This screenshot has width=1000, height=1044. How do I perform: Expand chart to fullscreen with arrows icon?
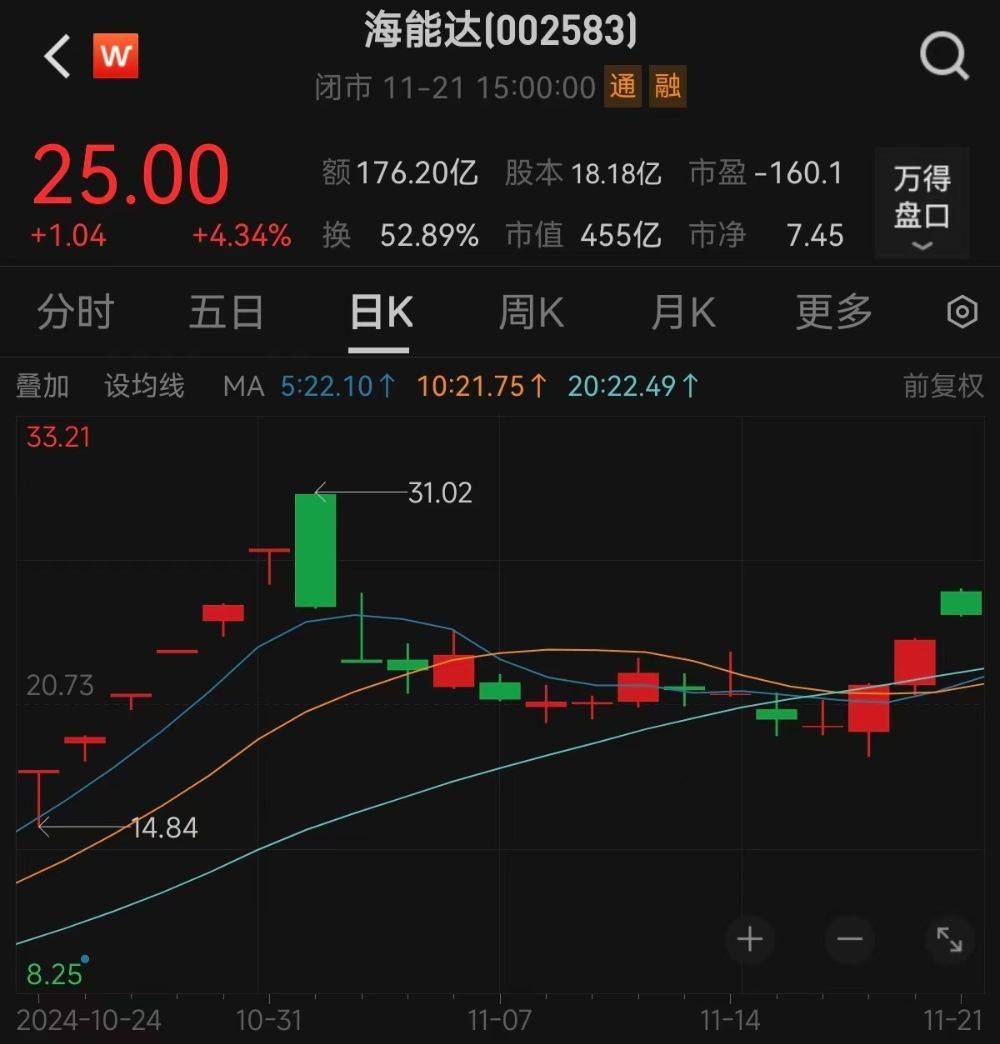click(x=948, y=939)
